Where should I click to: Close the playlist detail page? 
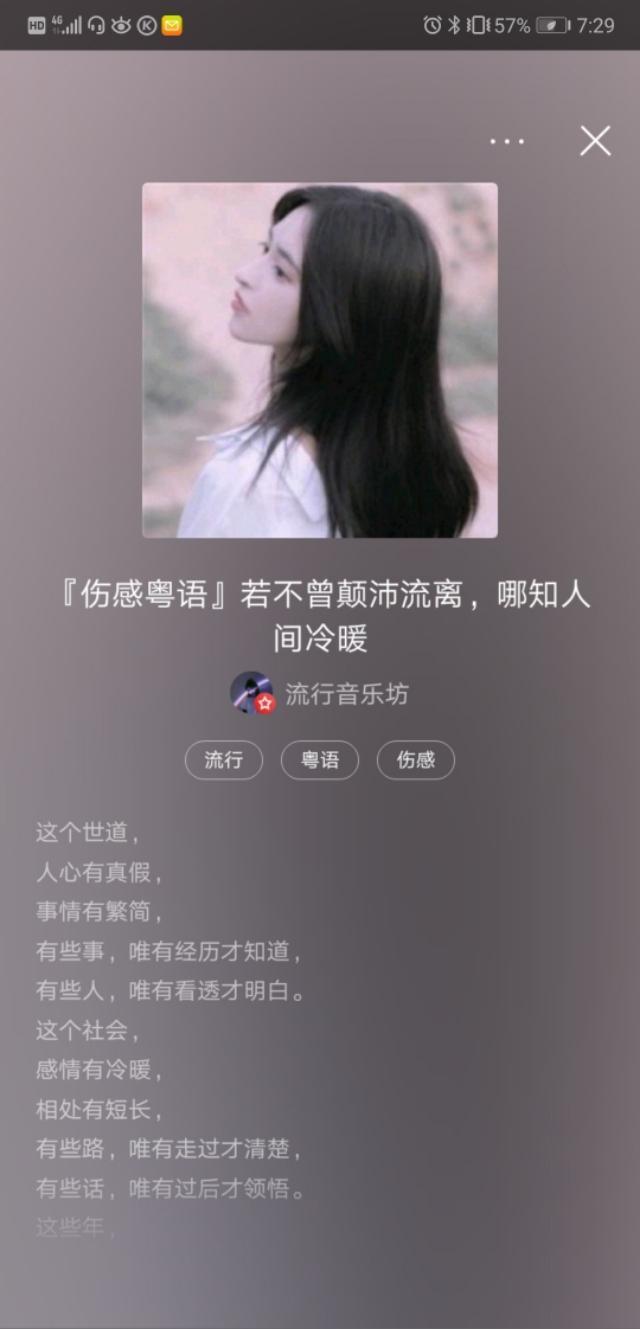[595, 142]
